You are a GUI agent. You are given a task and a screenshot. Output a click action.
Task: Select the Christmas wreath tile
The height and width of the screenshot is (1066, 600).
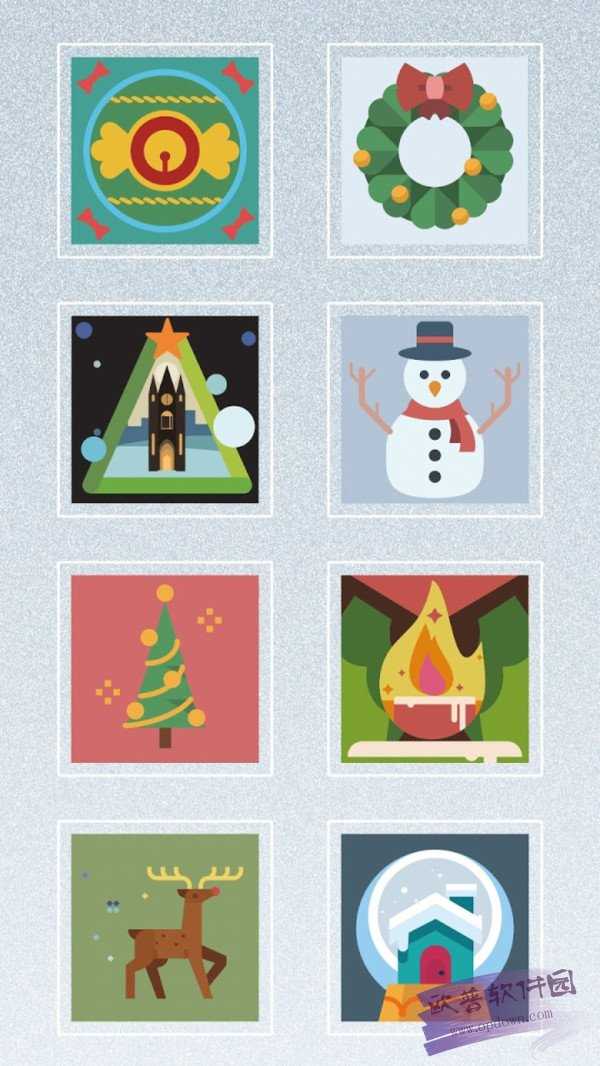tap(435, 151)
